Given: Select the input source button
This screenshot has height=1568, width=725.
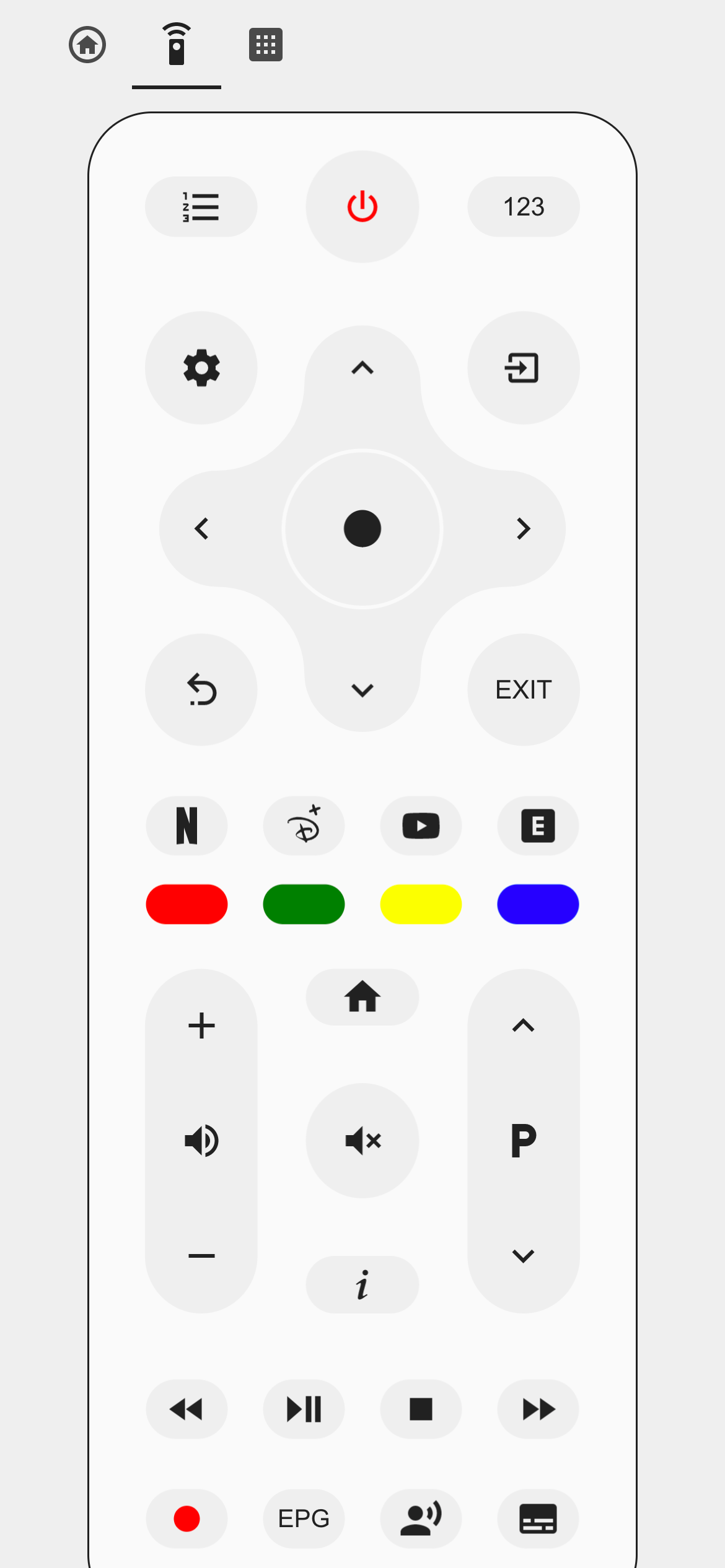Looking at the screenshot, I should tap(523, 368).
